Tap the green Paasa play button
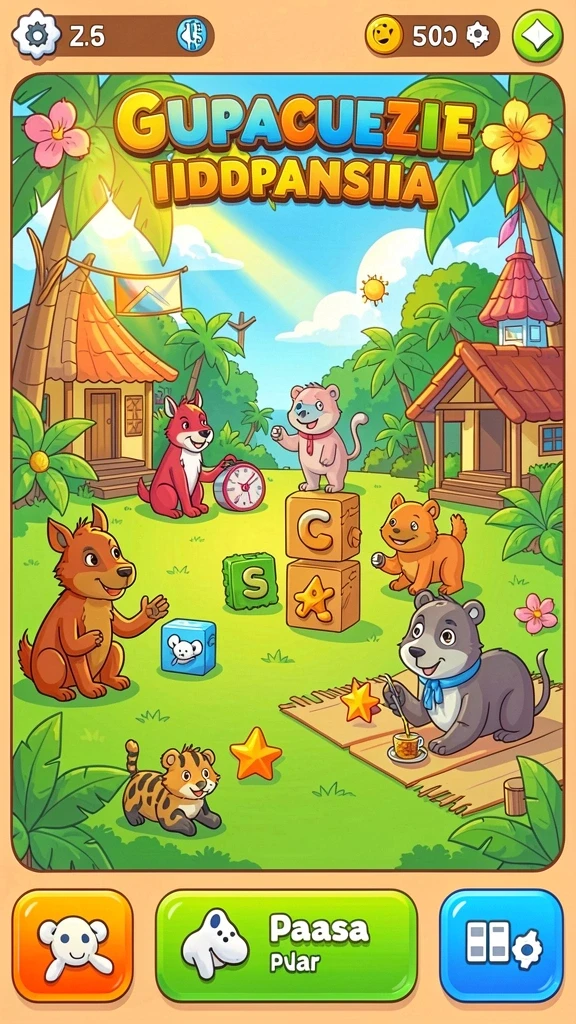The image size is (576, 1024). (x=286, y=946)
